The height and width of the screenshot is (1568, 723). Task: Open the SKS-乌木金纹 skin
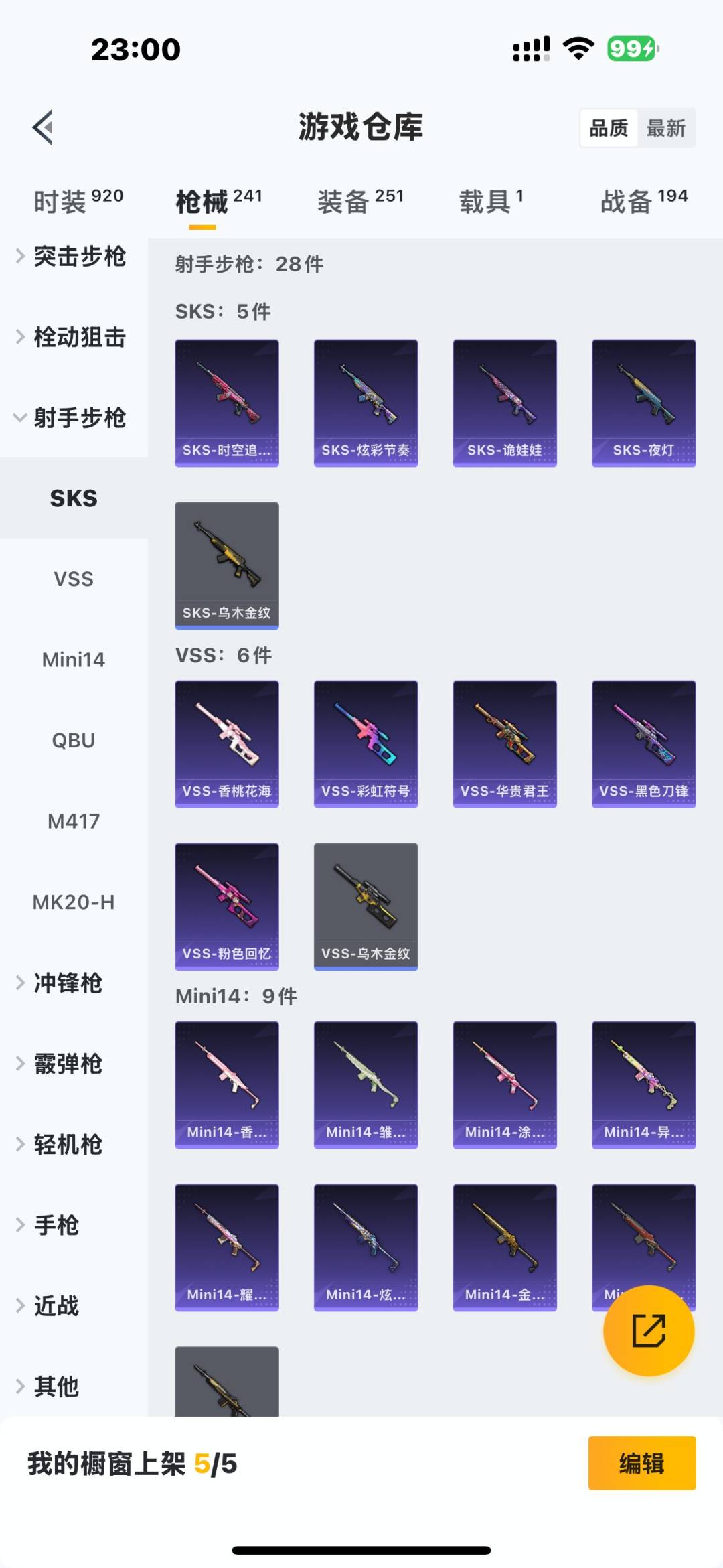pyautogui.click(x=227, y=565)
